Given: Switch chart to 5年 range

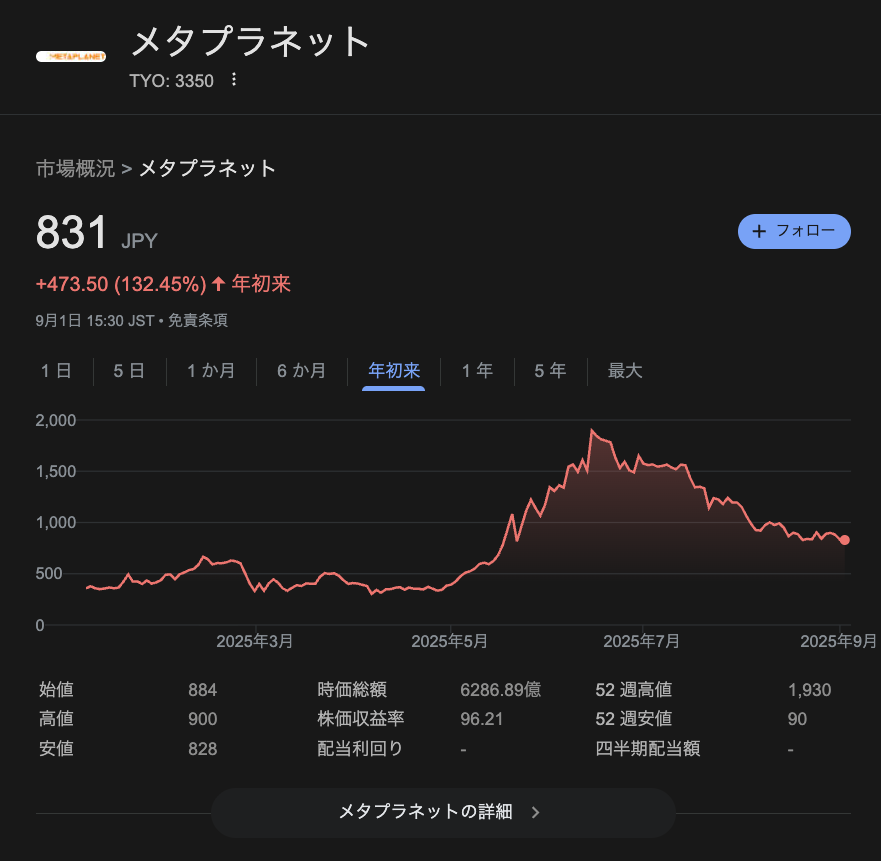Looking at the screenshot, I should [550, 371].
